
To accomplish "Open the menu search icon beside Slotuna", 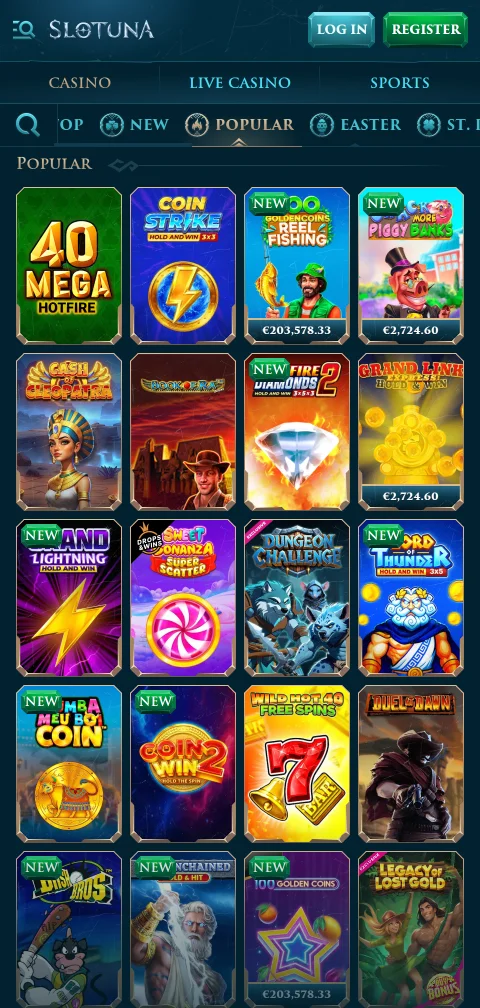I will tap(23, 30).
